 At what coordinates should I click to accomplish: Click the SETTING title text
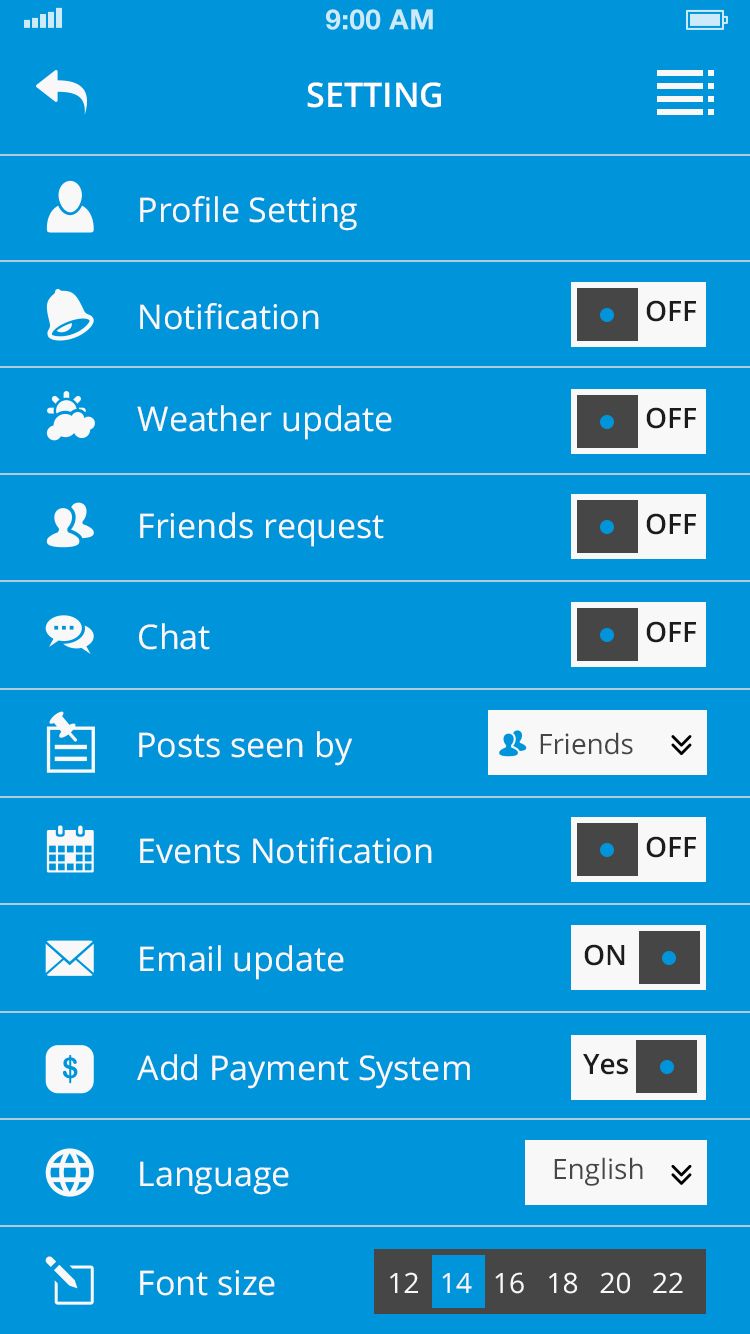pyautogui.click(x=374, y=95)
